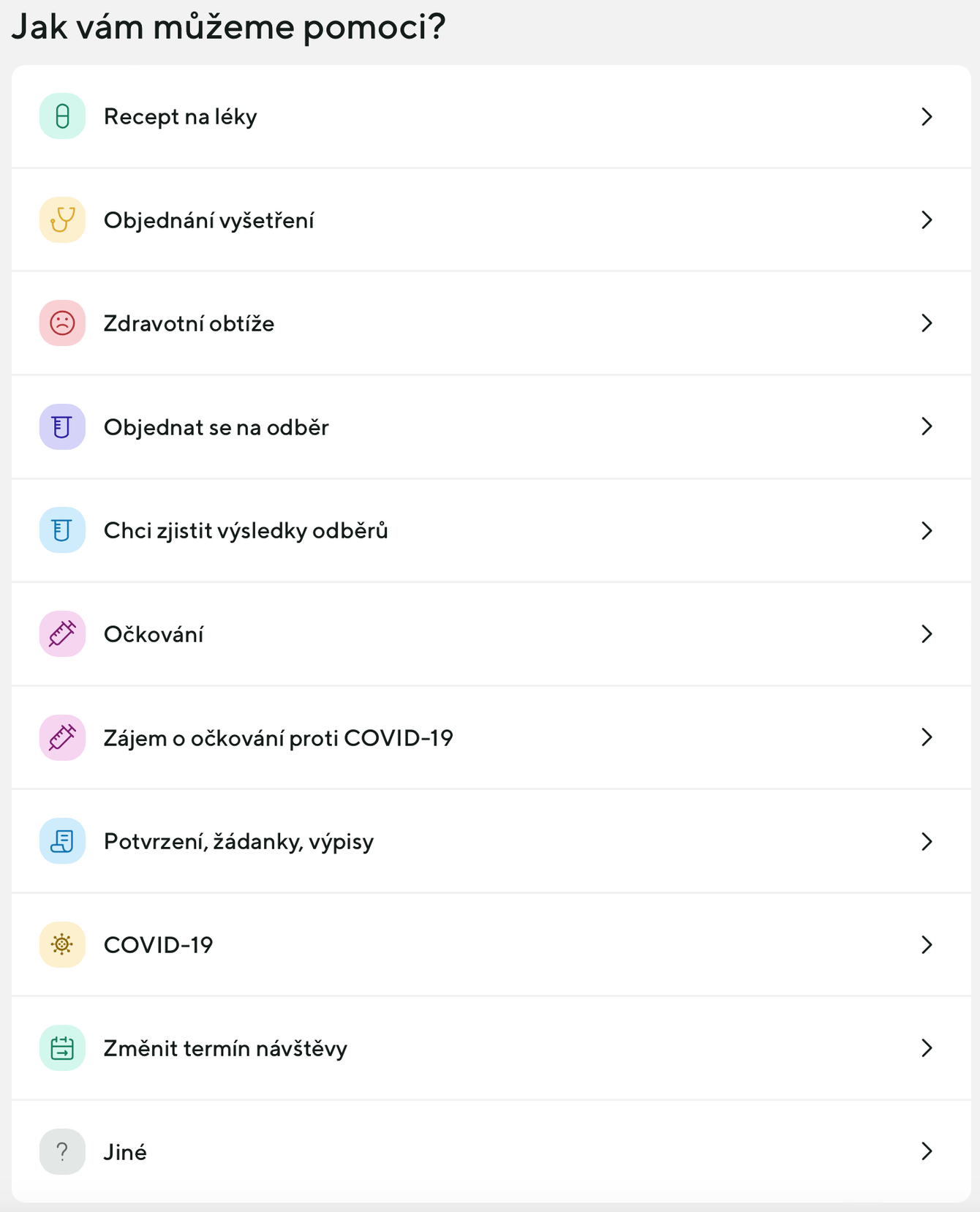Viewport: 980px width, 1212px height.
Task: Open the chevron next to Zdravotní obtíže
Action: coord(927,323)
